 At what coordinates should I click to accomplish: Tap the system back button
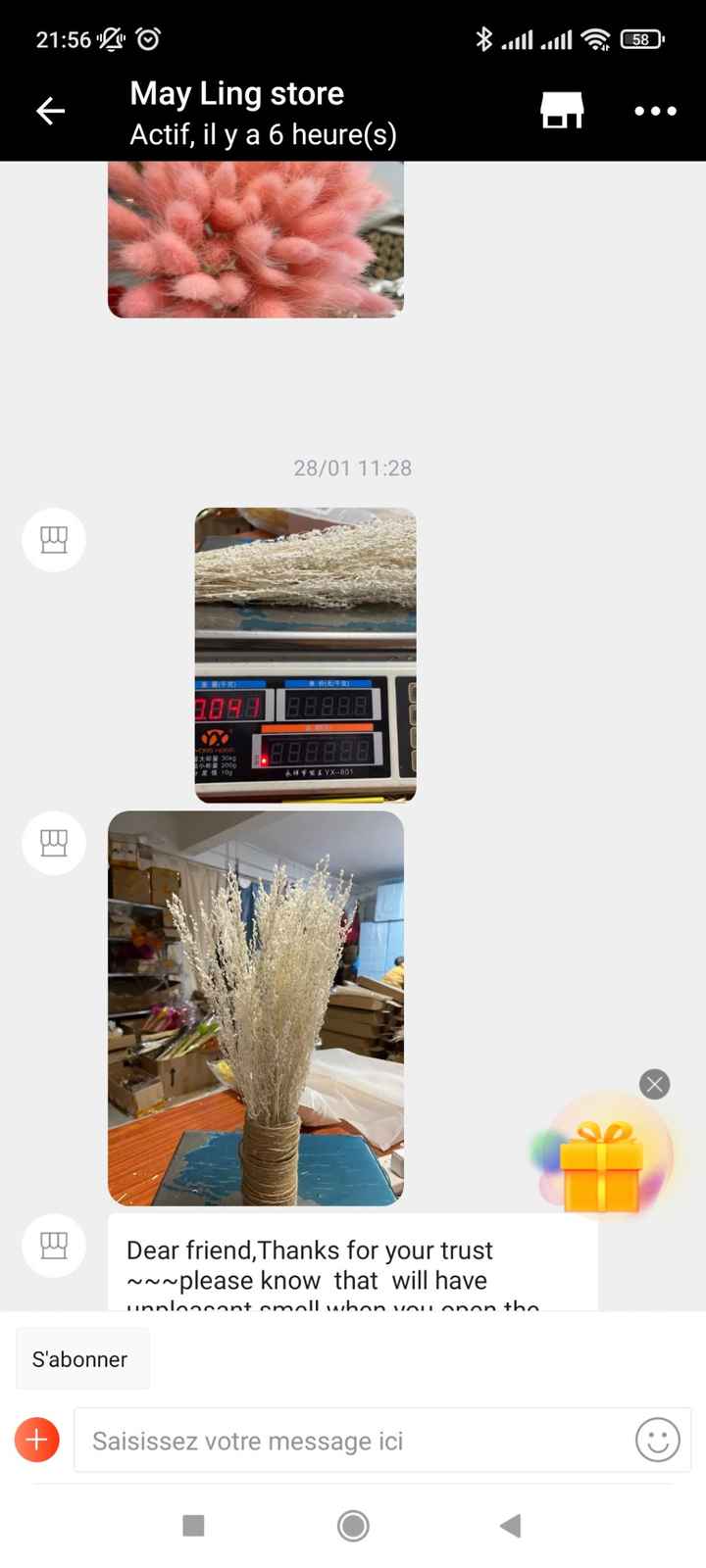(510, 1526)
